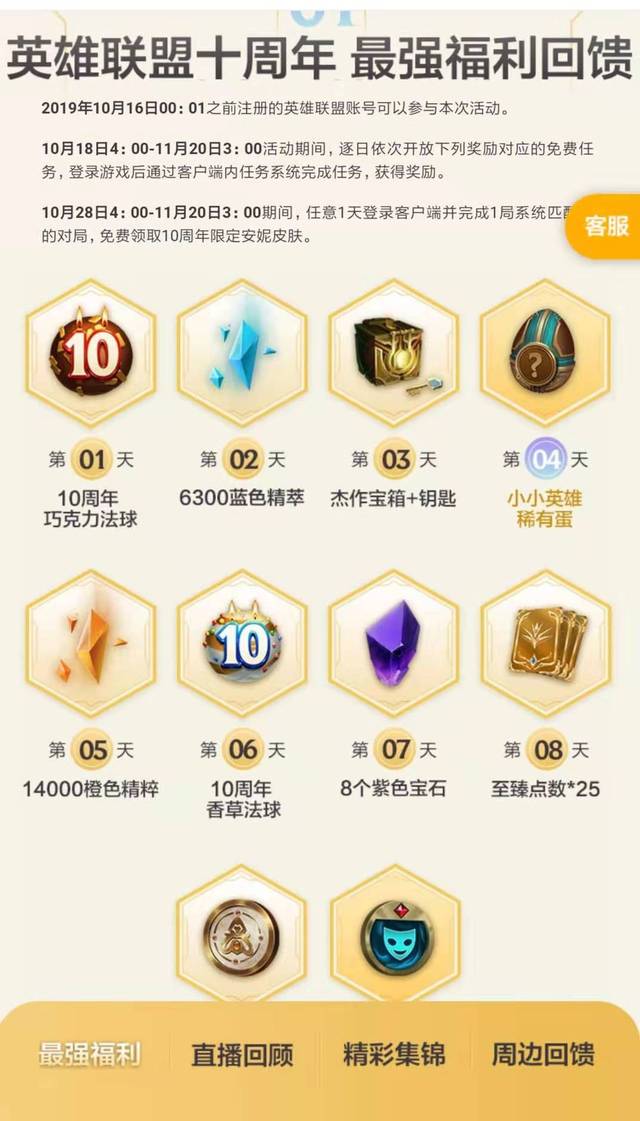Select the day 01 巧克力法球 reward tile

point(91,353)
